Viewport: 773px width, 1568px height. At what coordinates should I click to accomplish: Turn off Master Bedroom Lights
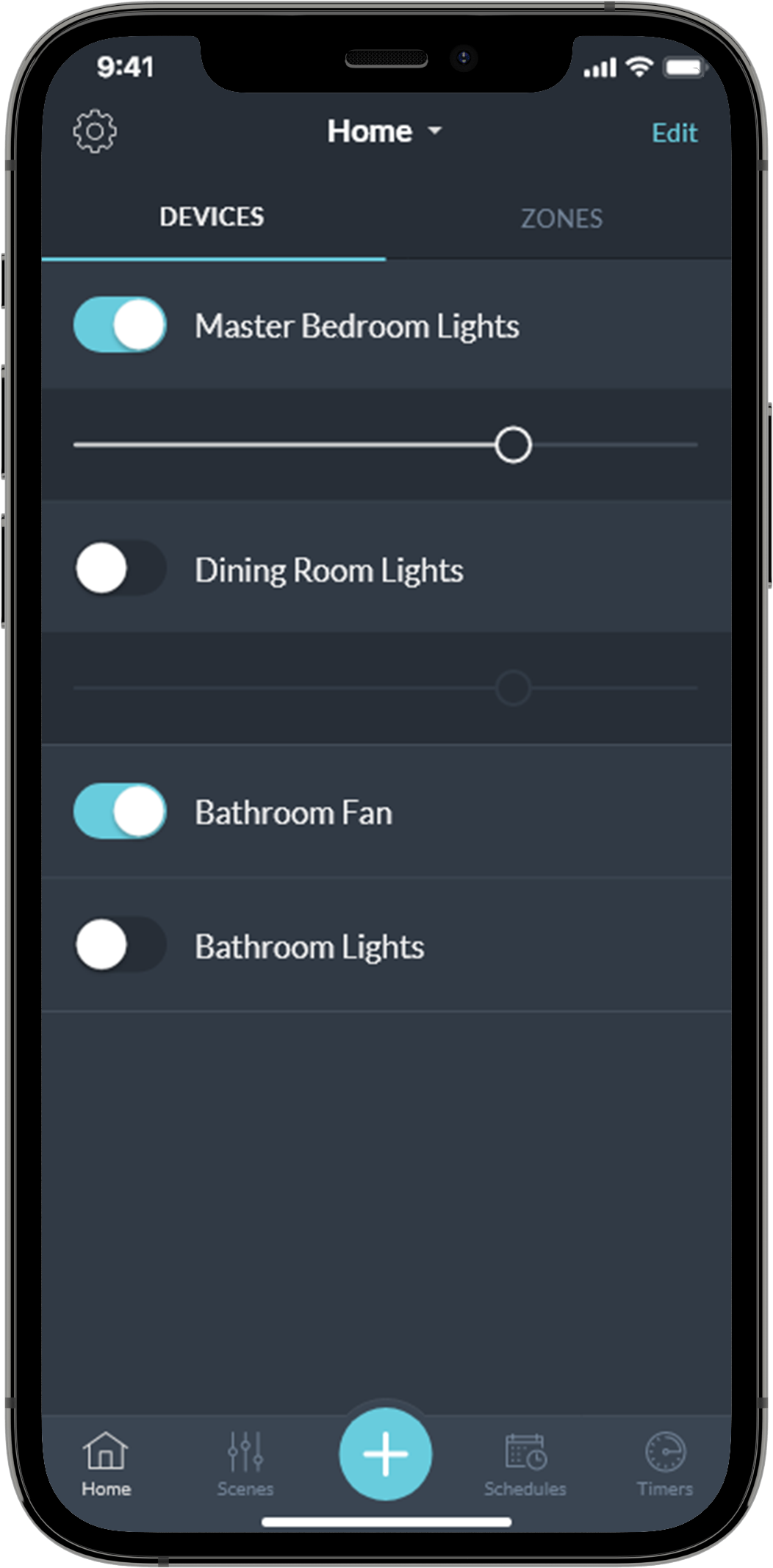click(x=120, y=325)
